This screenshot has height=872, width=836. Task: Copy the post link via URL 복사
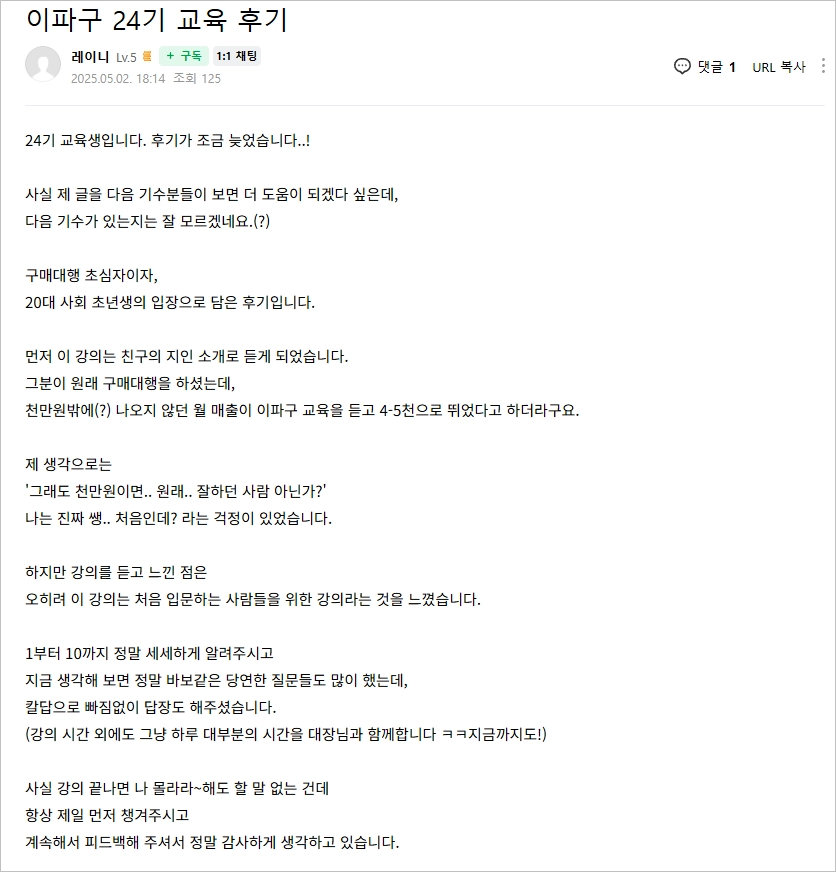(x=779, y=67)
